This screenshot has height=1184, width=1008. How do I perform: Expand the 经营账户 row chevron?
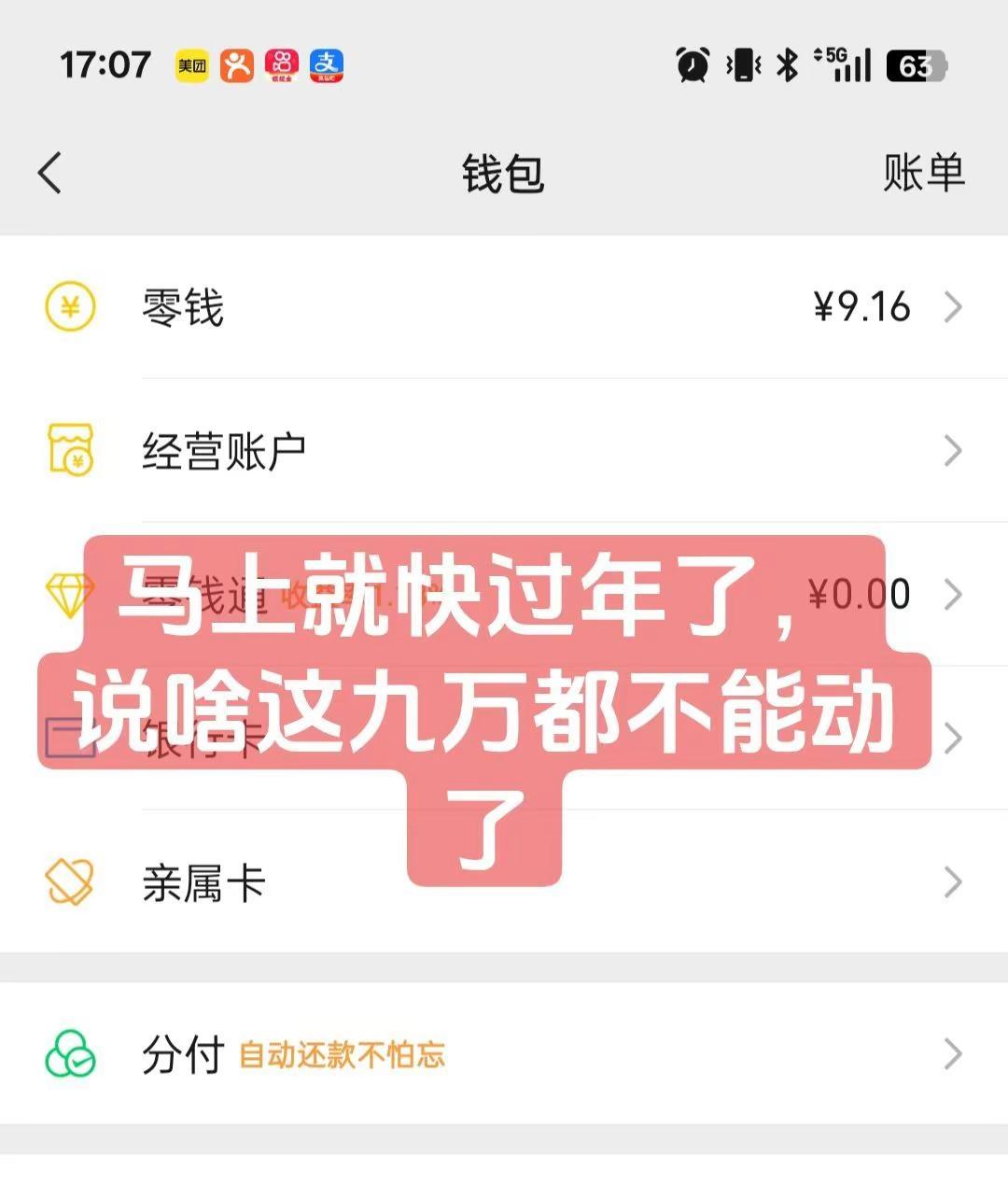click(x=954, y=451)
